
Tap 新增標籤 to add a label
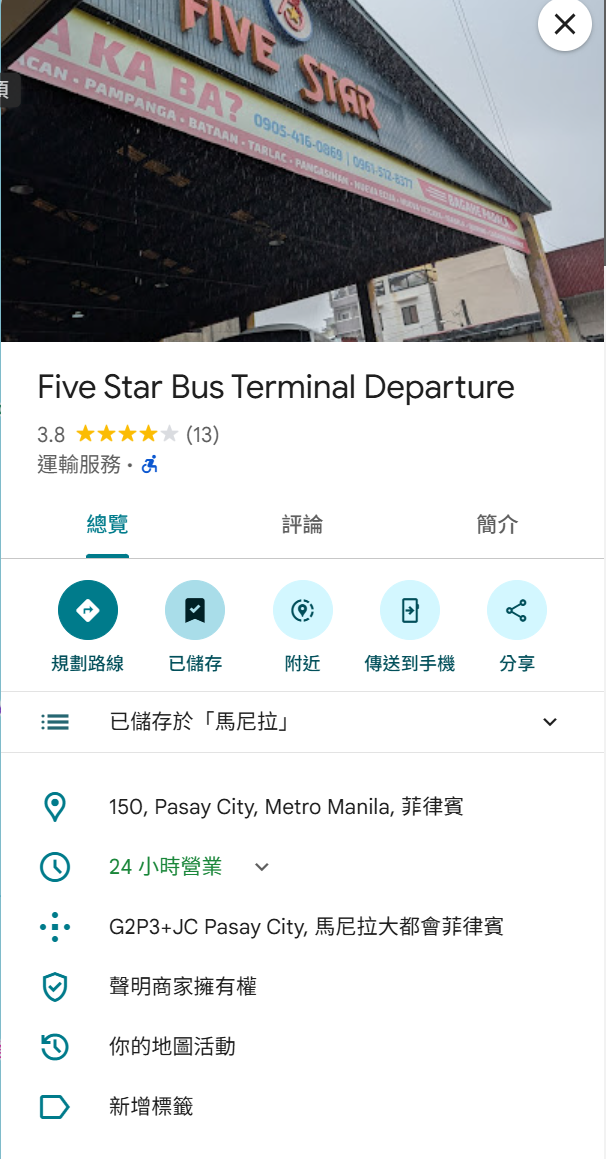click(151, 1107)
